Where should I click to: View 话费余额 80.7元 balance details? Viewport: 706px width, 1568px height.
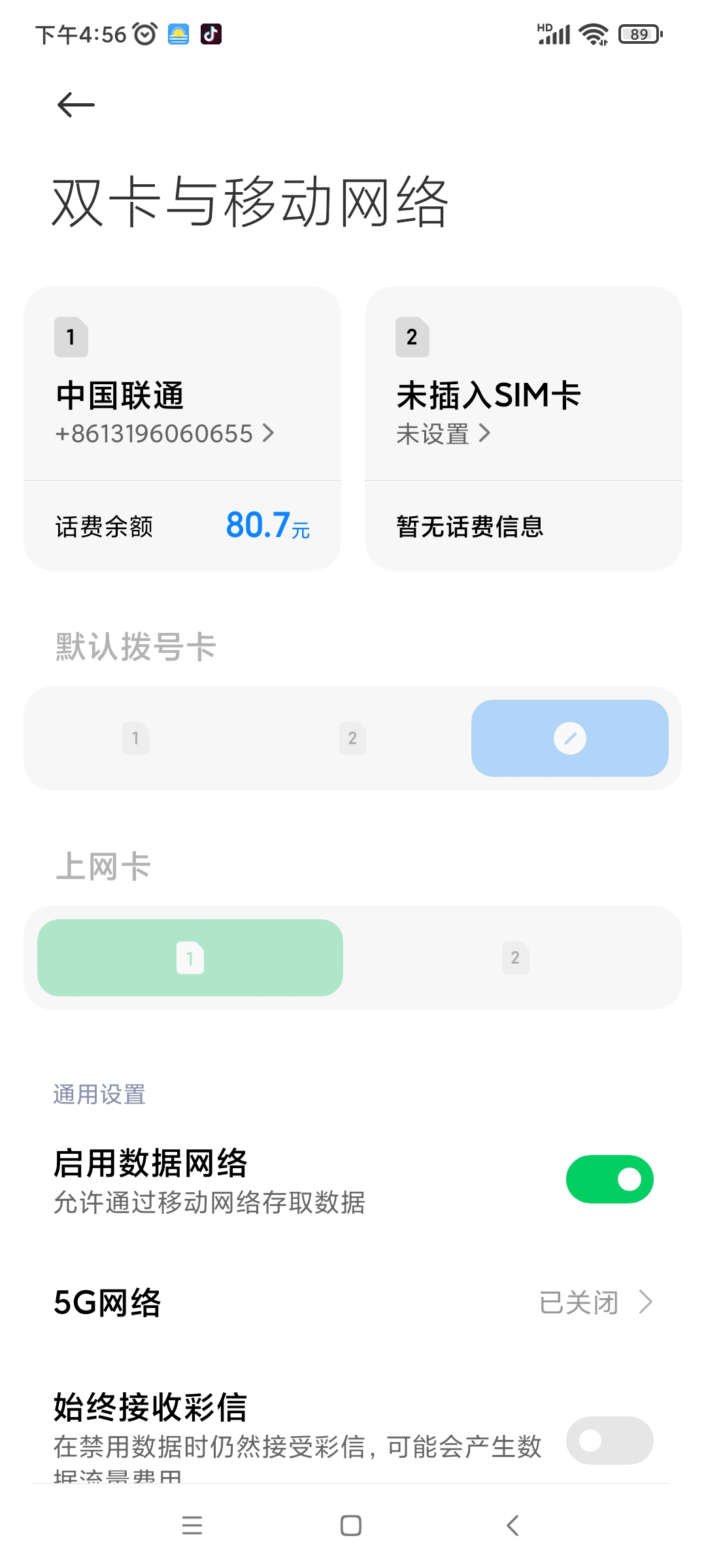point(182,526)
